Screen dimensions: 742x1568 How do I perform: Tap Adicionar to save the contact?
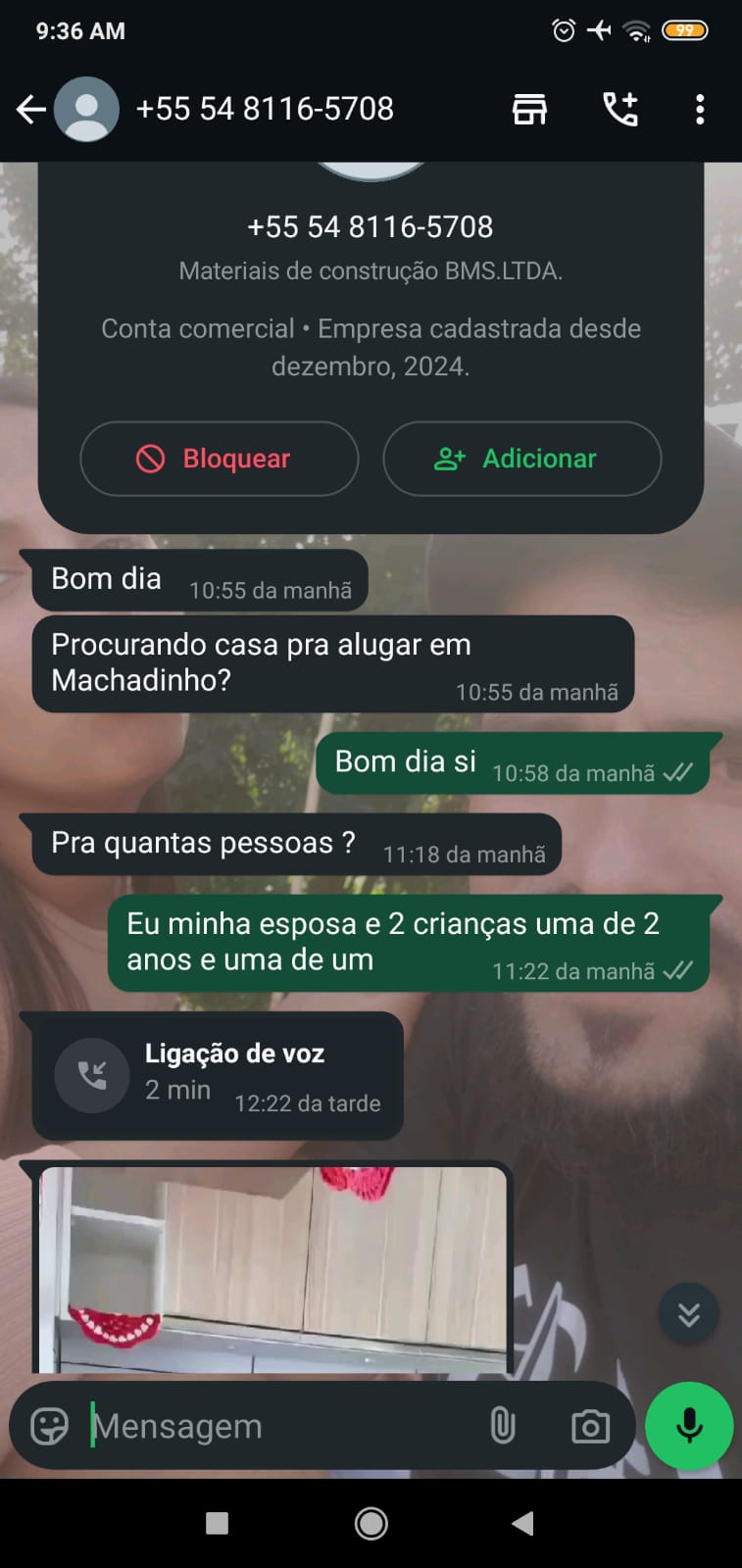[521, 459]
